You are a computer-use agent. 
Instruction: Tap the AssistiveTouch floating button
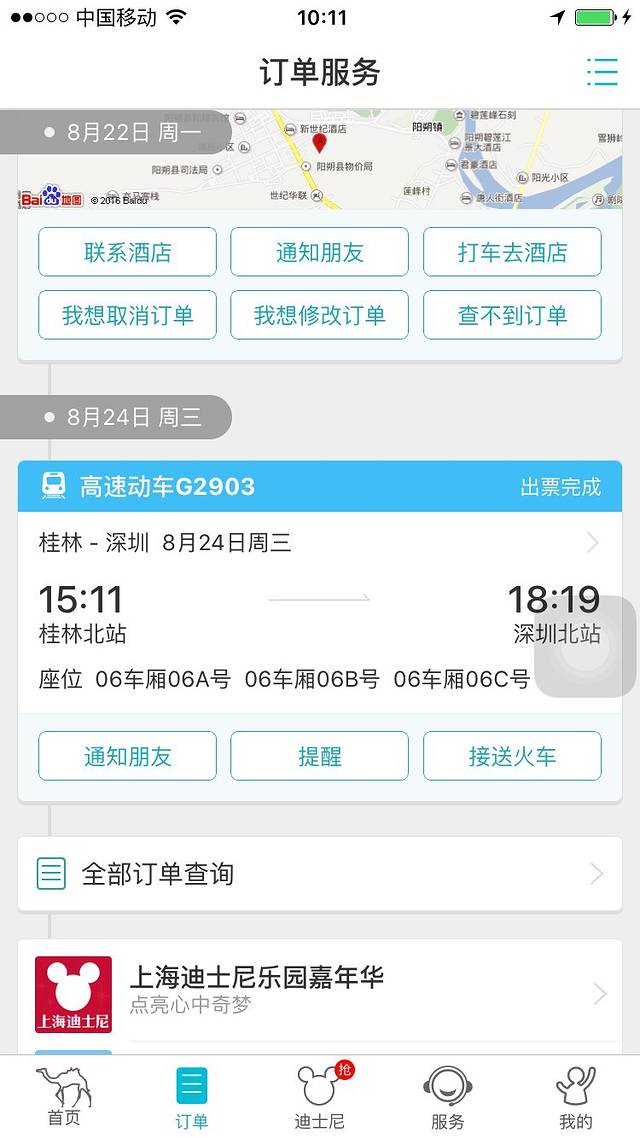point(586,646)
